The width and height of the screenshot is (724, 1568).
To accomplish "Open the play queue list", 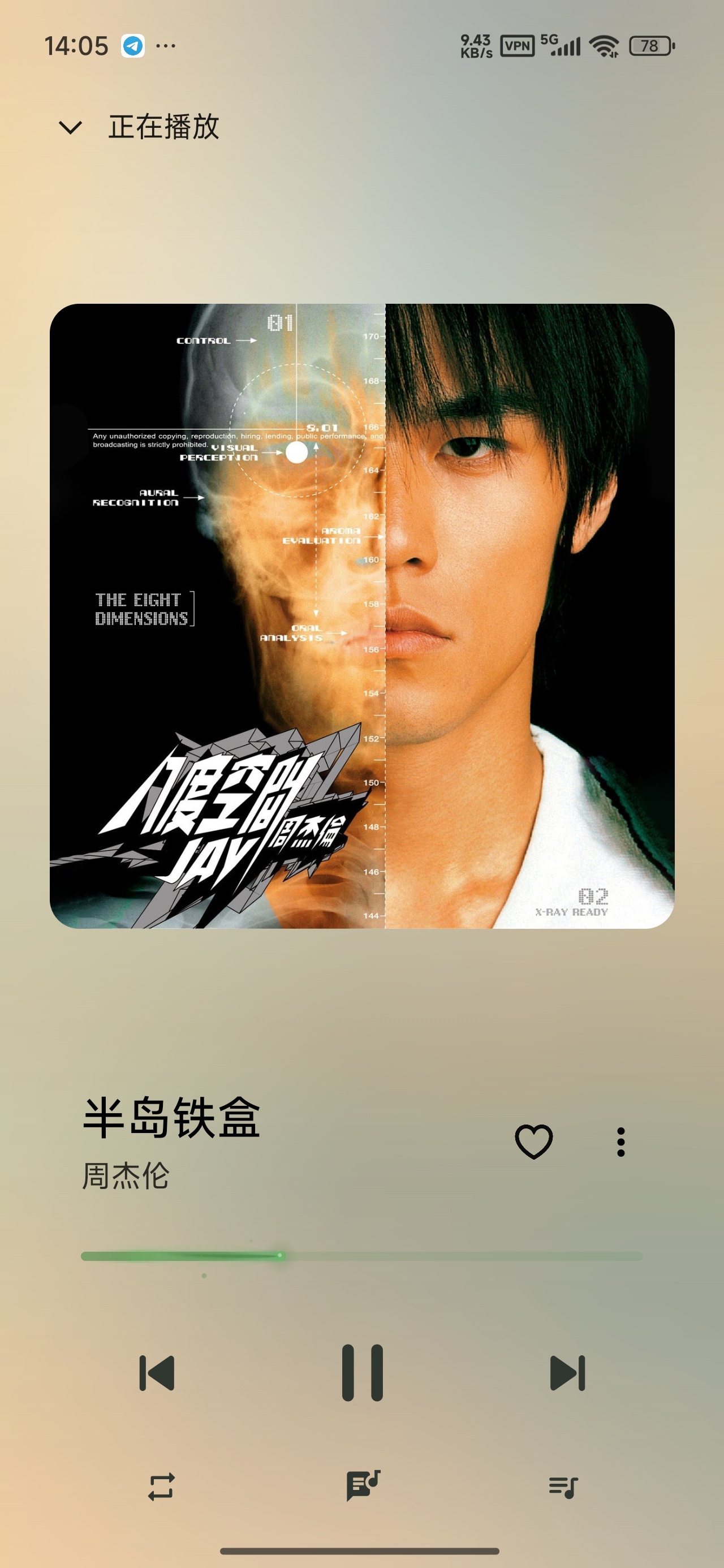I will pyautogui.click(x=563, y=1487).
